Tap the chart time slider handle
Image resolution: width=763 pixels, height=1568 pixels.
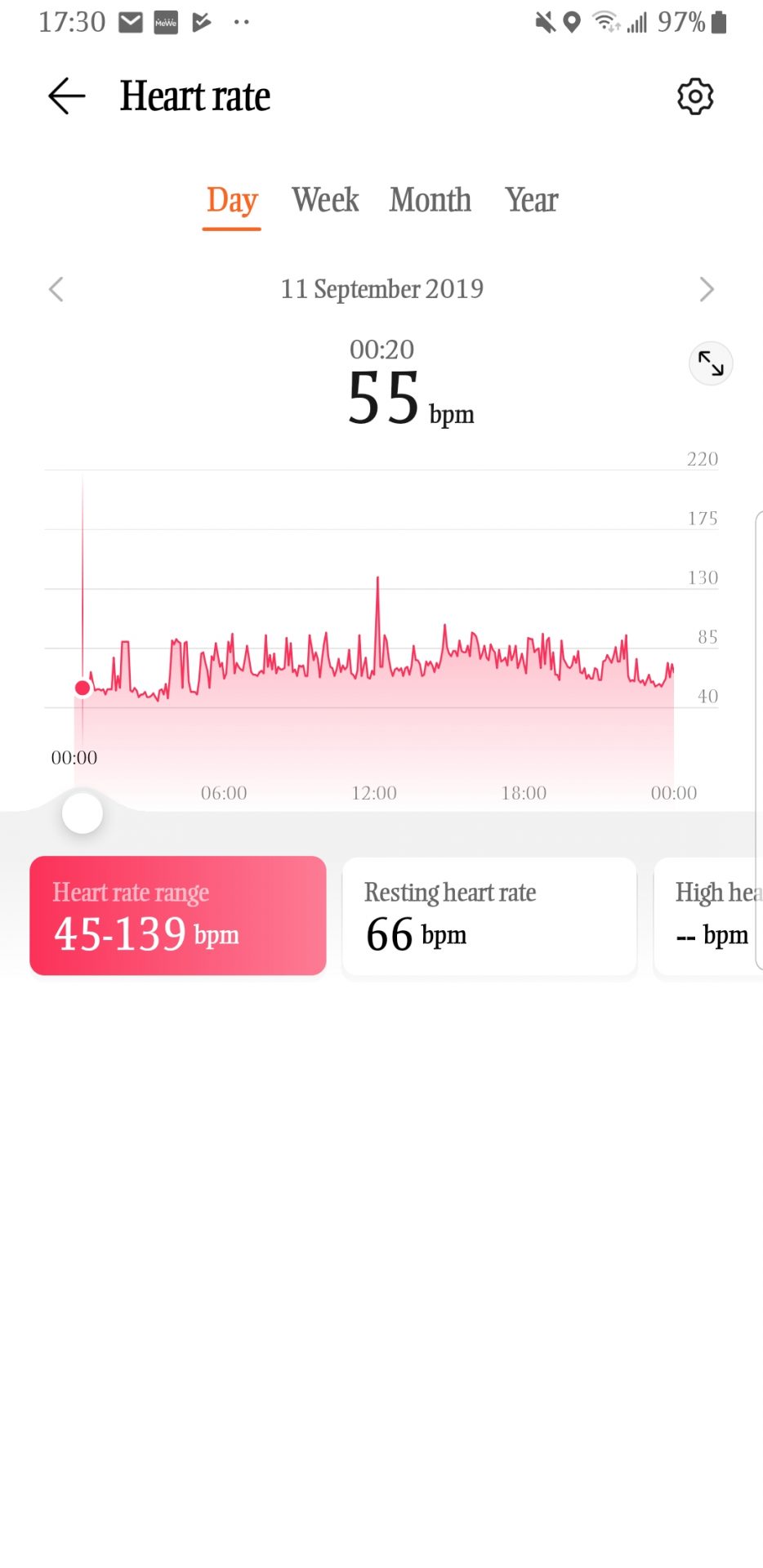click(83, 813)
